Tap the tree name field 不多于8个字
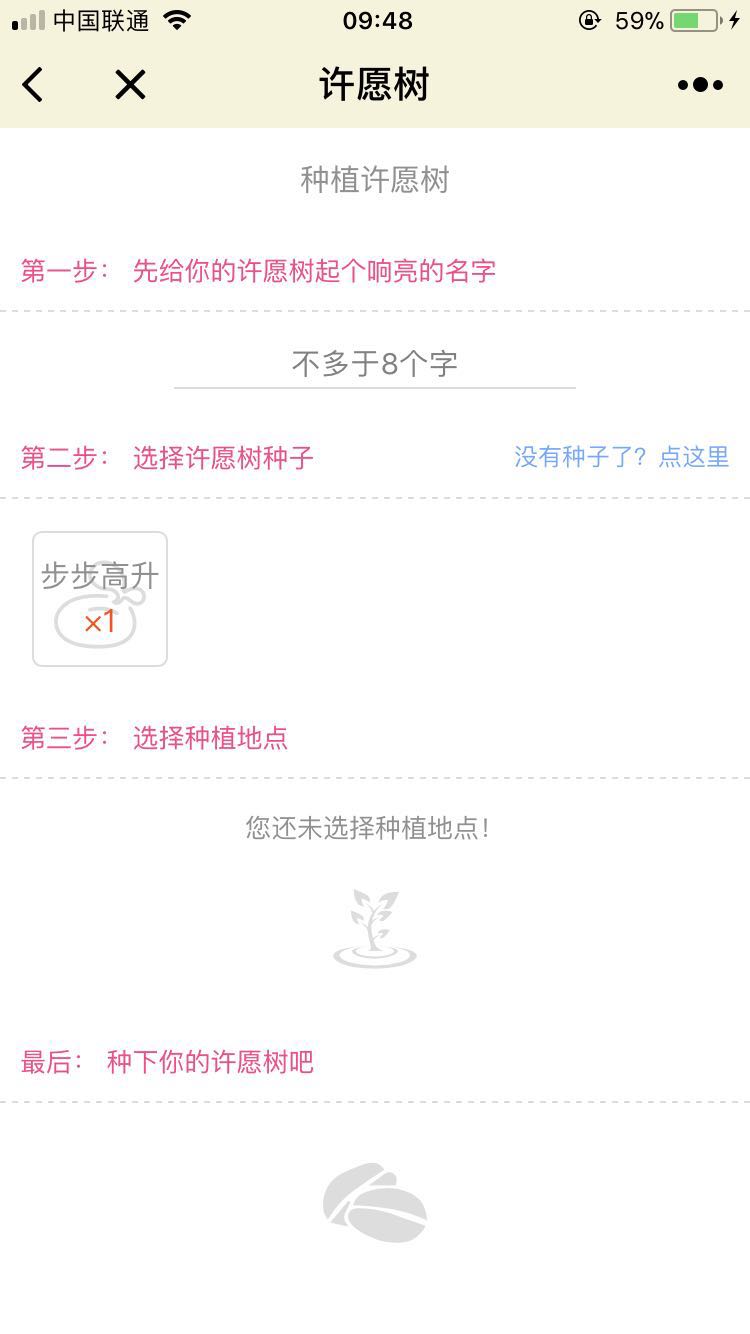Screen dimensions: 750x1334 (x=375, y=364)
